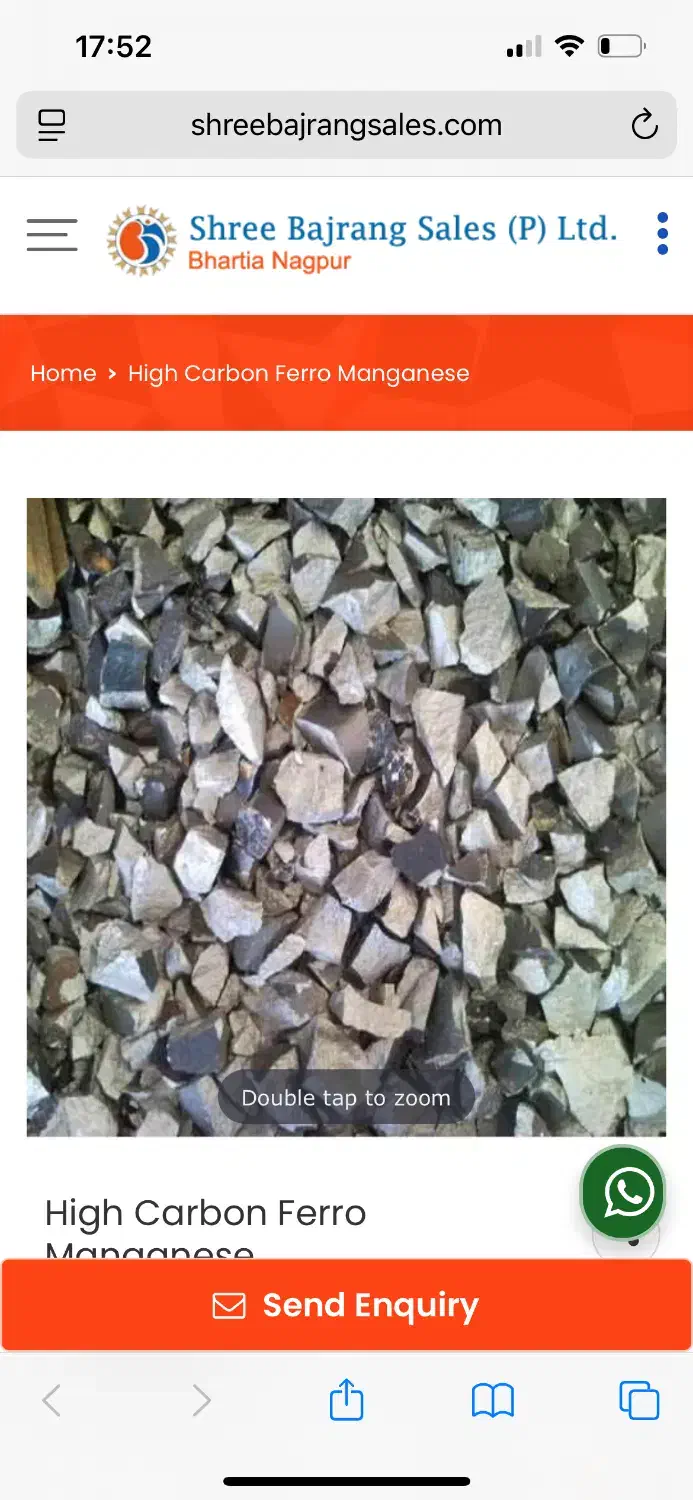Open the hamburger menu
Image resolution: width=693 pixels, height=1500 pixels.
coord(52,235)
